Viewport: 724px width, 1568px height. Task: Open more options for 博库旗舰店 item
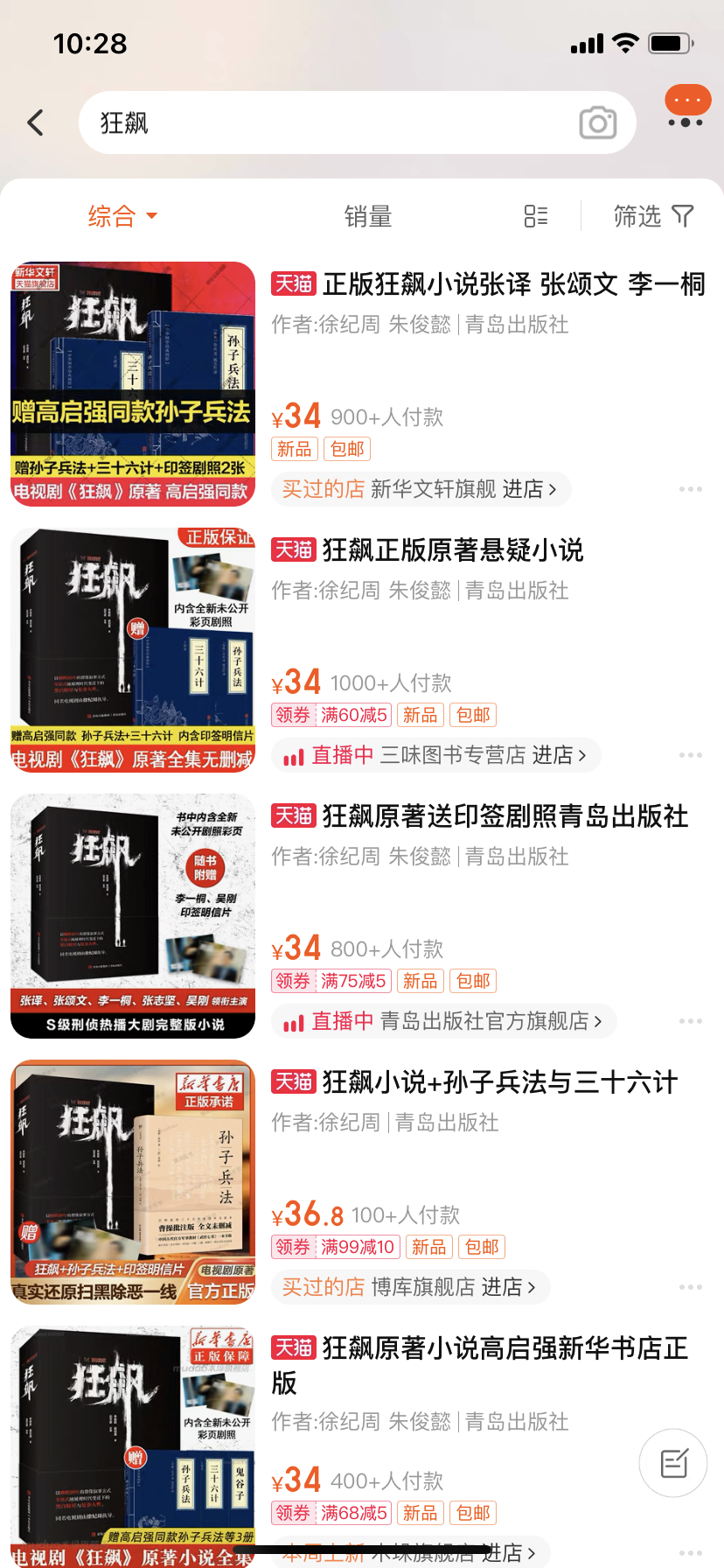click(690, 1287)
